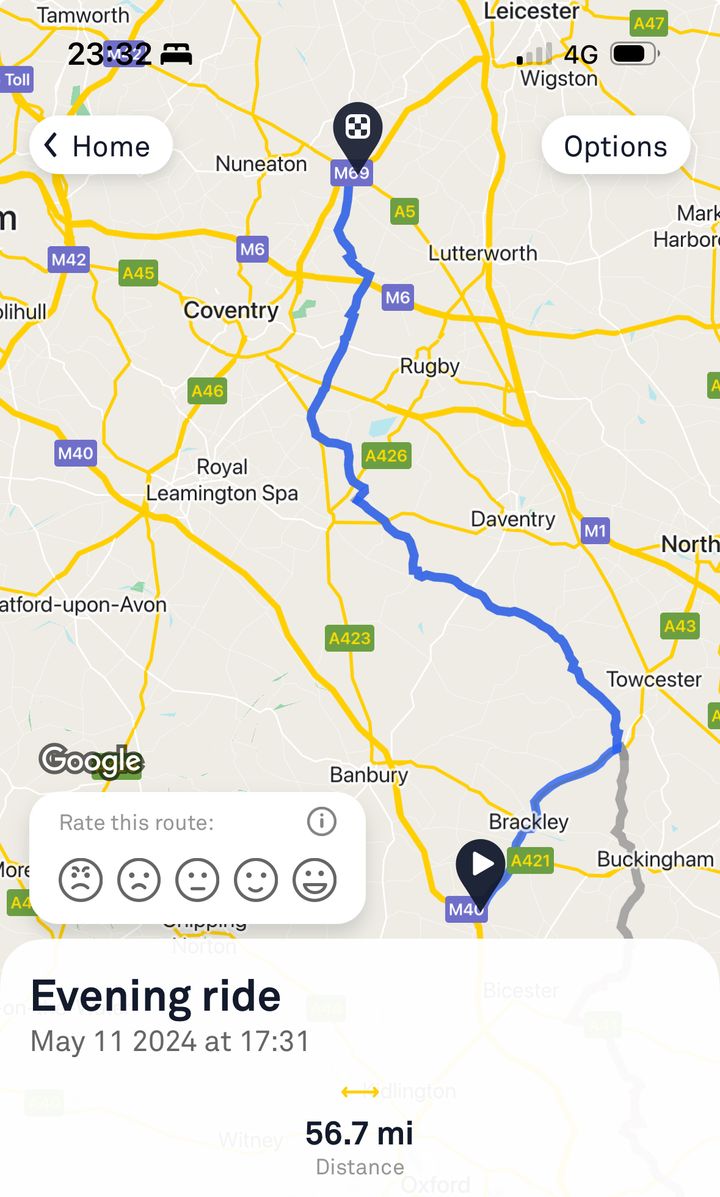
Task: Rate the route with the slight smile
Action: click(256, 880)
